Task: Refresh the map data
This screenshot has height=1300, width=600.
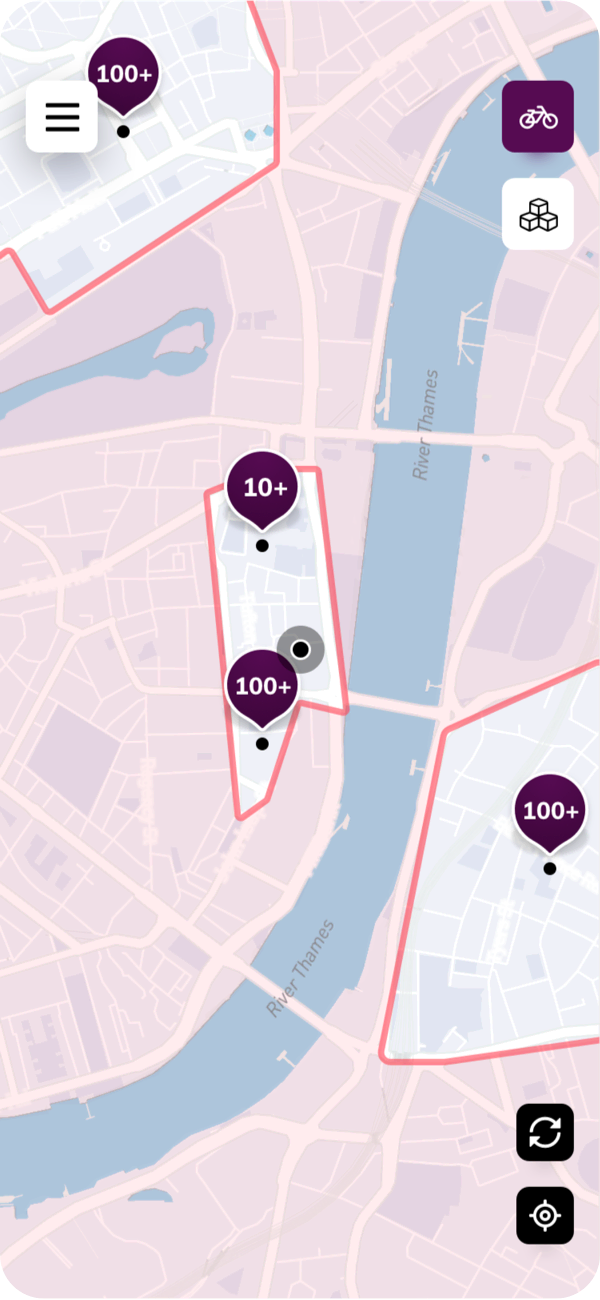Action: coord(545,1132)
